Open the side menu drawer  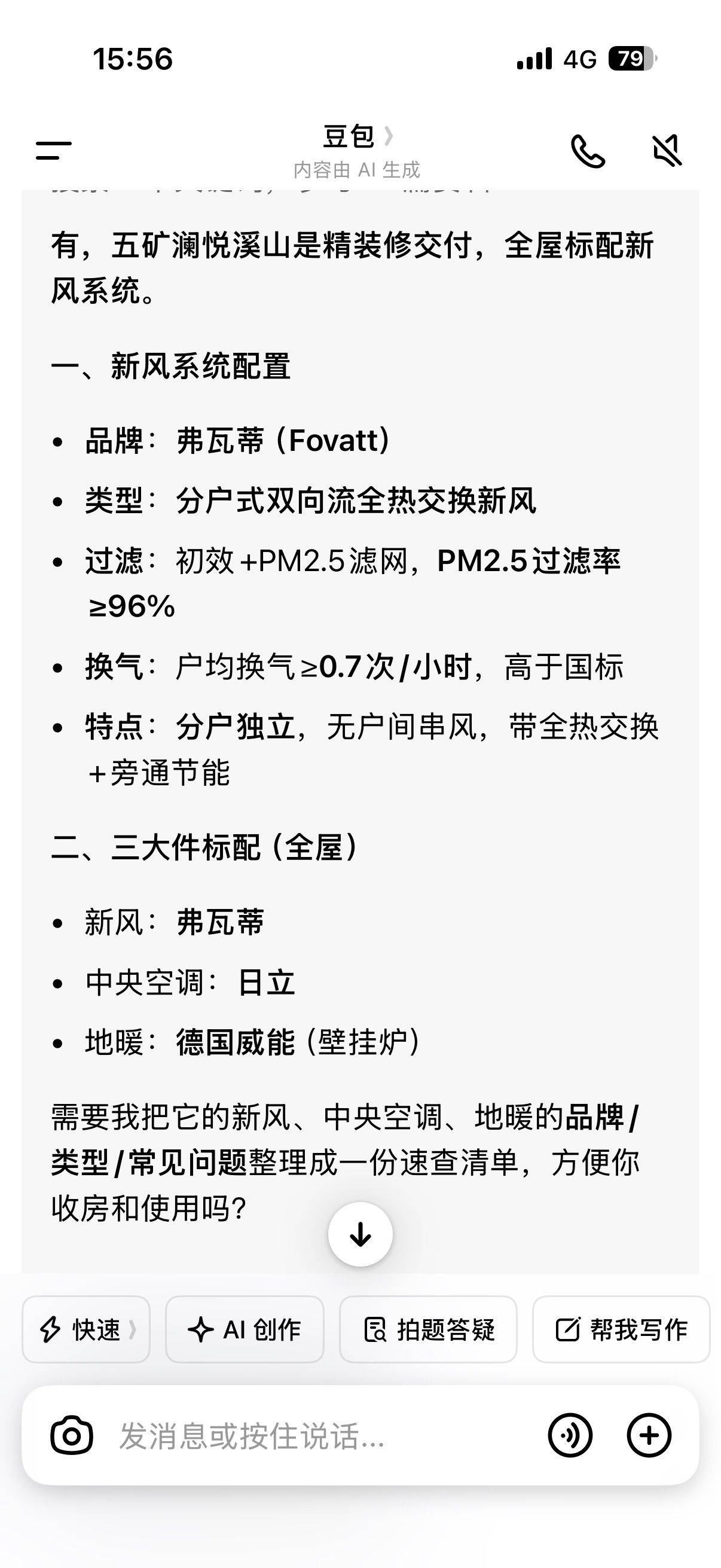[x=54, y=150]
